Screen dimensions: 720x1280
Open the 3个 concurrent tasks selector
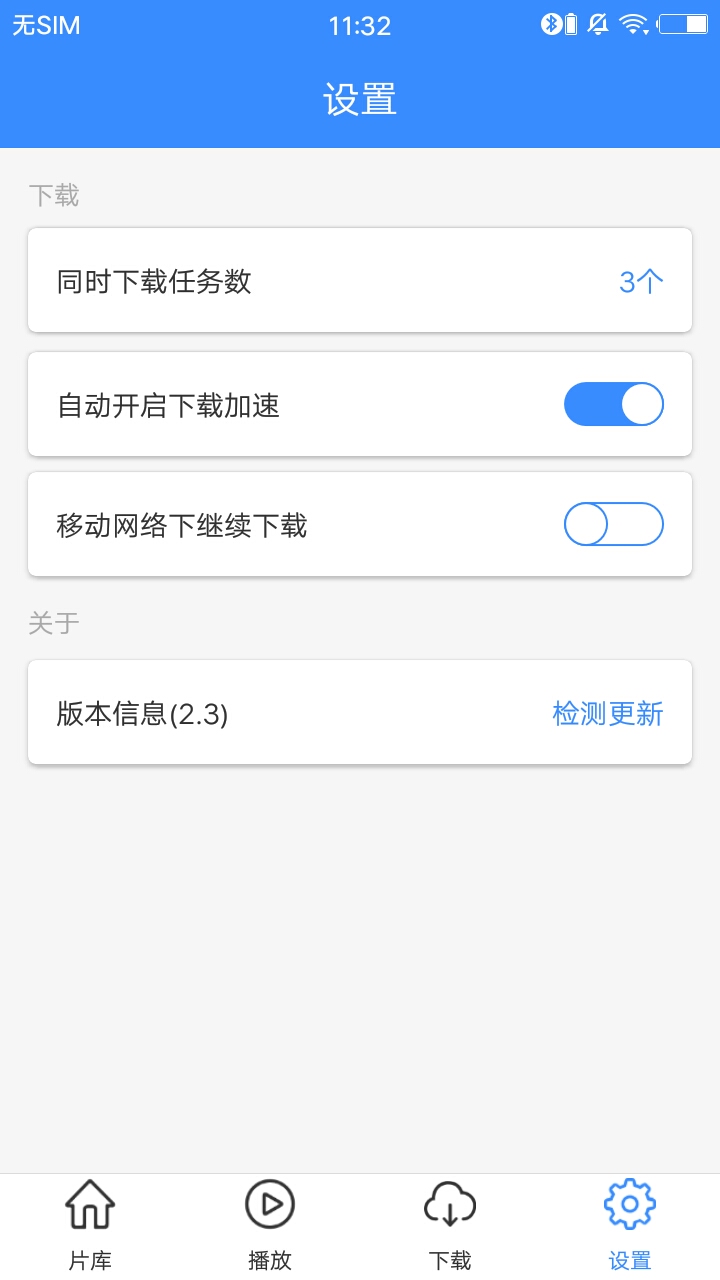point(640,280)
